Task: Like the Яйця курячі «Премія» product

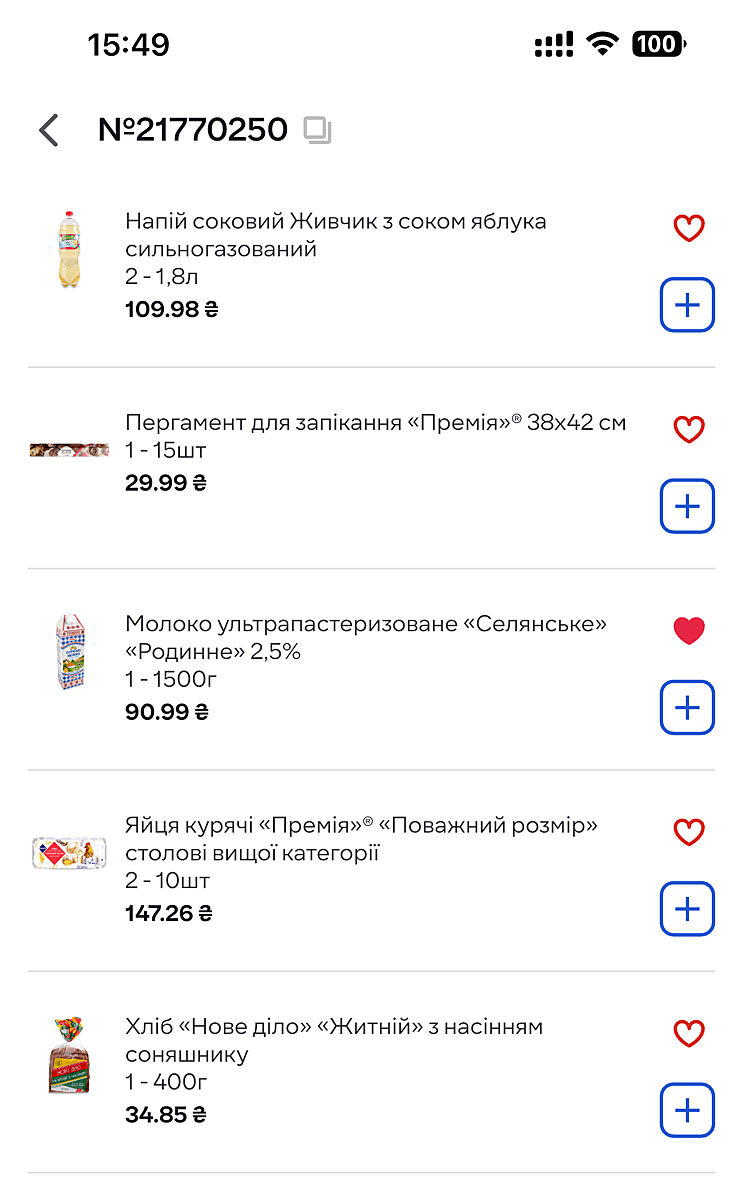Action: [688, 832]
